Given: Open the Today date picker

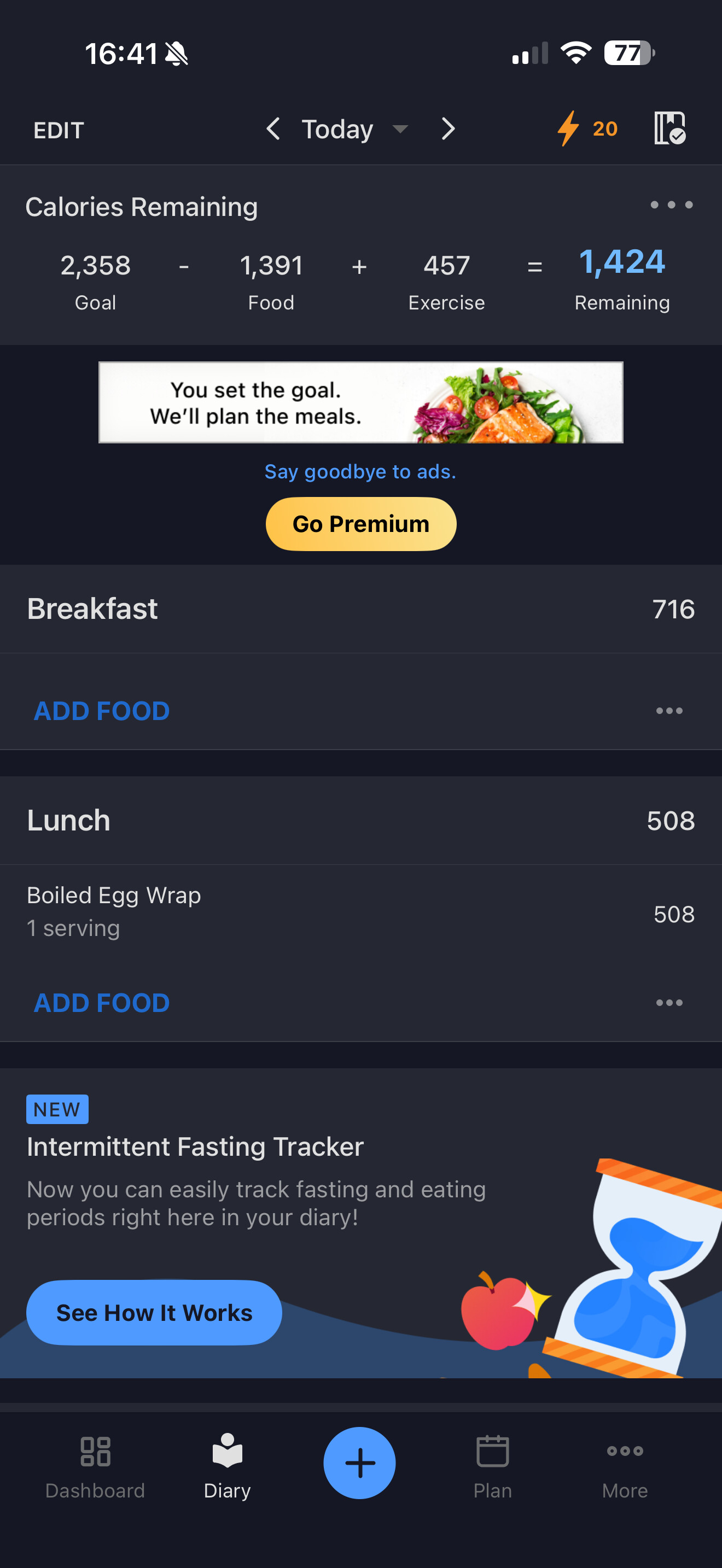Looking at the screenshot, I should coord(353,129).
